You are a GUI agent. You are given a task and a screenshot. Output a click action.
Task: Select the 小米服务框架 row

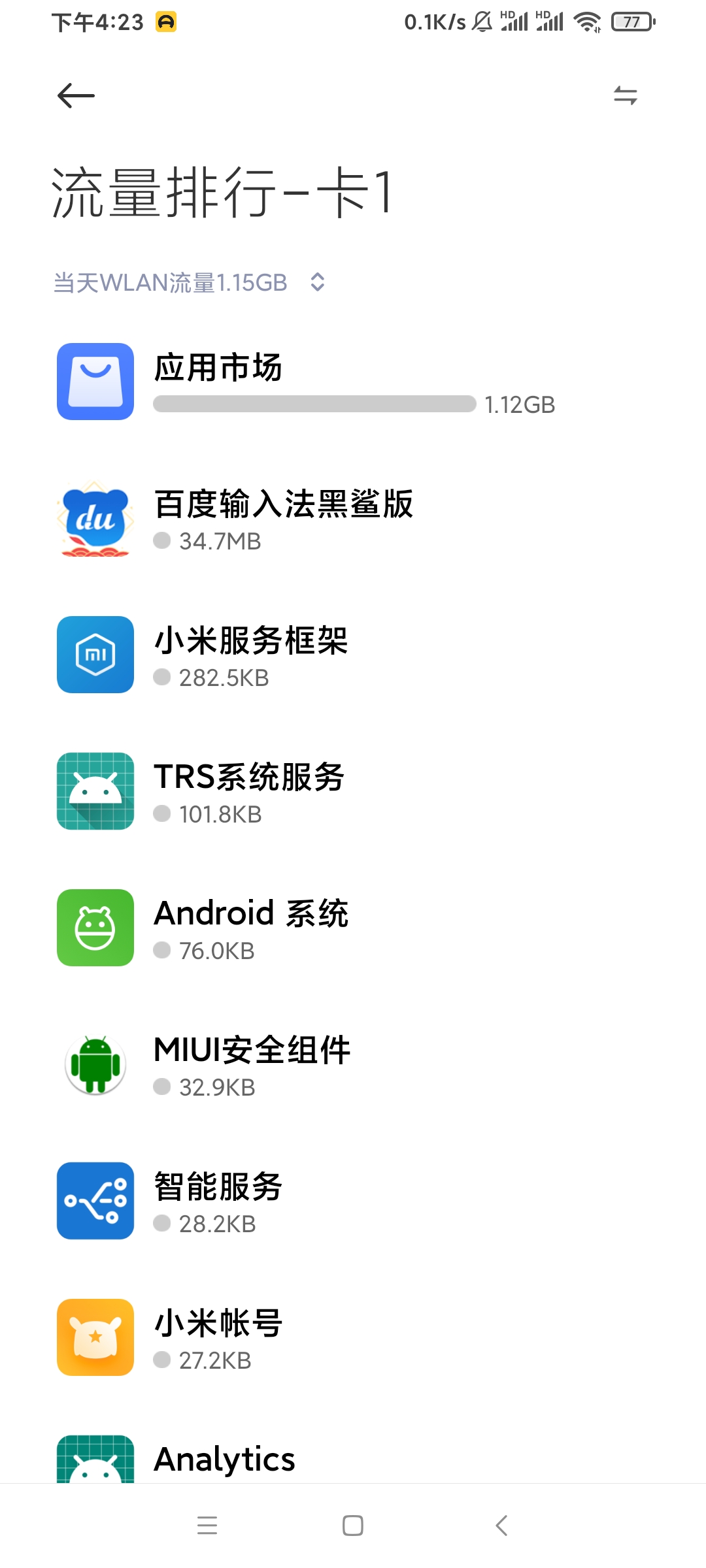(x=353, y=655)
